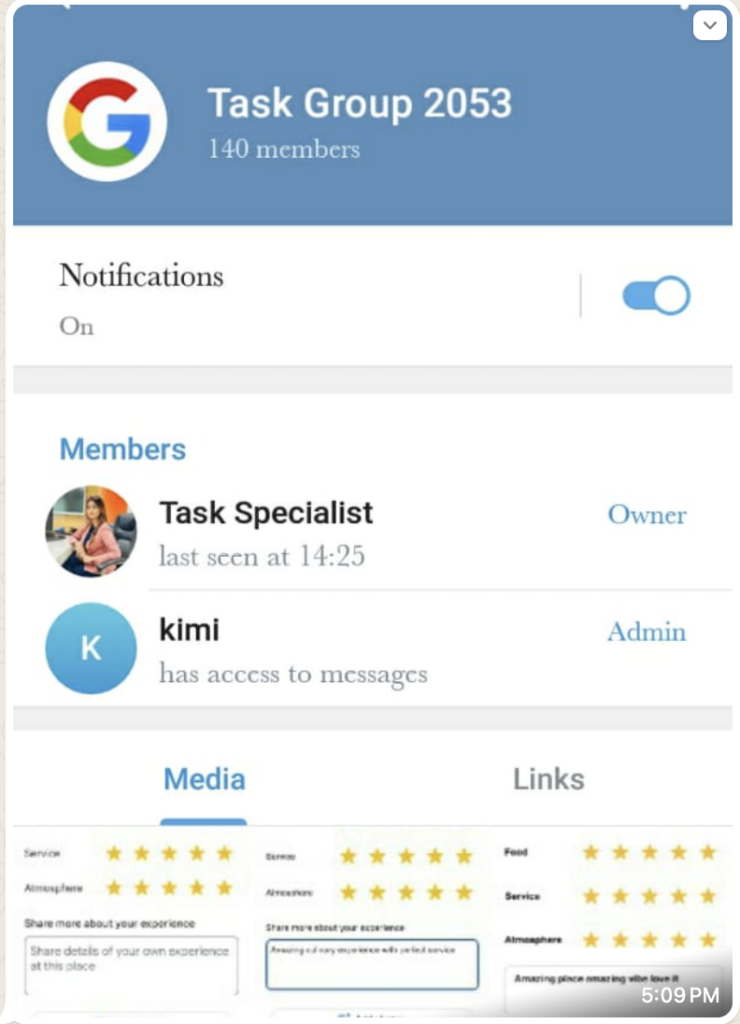Switch to the Links tab
This screenshot has width=740, height=1024.
pos(548,779)
